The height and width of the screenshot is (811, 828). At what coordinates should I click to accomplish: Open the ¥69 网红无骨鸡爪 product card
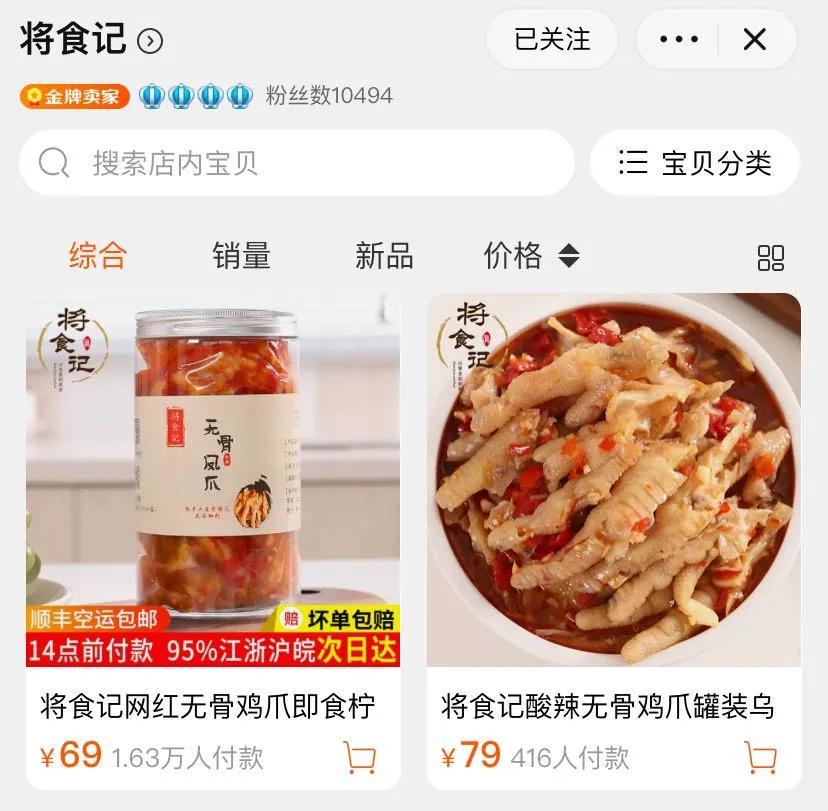[212, 480]
